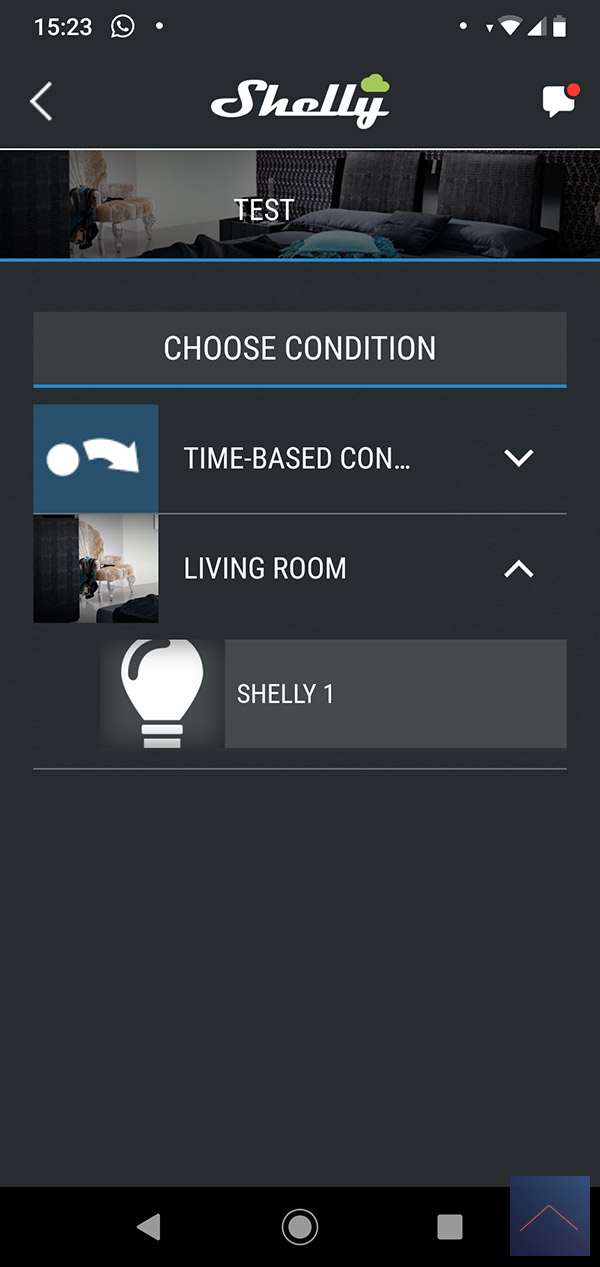Open the messages icon with red dot
Image resolution: width=600 pixels, height=1267 pixels.
click(558, 101)
